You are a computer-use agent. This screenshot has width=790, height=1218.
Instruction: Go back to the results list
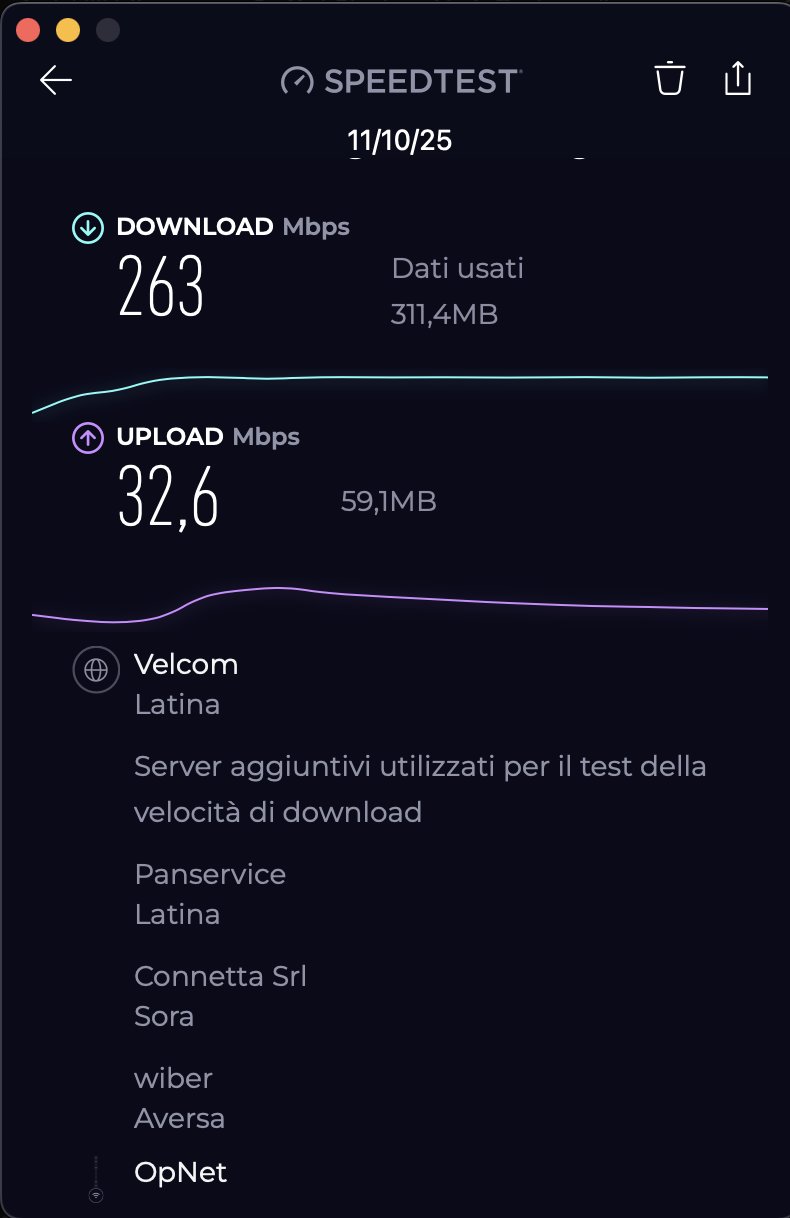(x=56, y=81)
